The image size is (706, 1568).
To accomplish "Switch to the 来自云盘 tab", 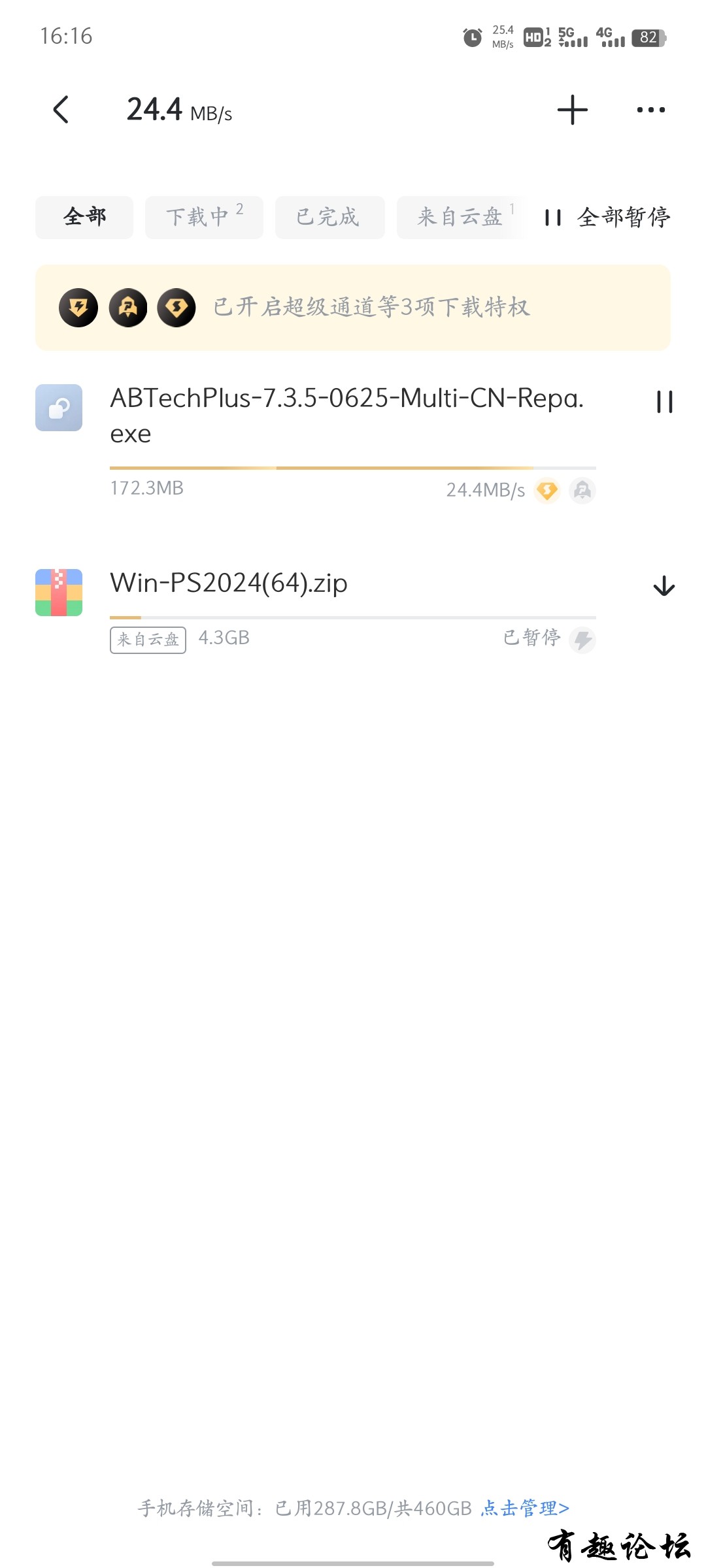I will click(x=460, y=217).
